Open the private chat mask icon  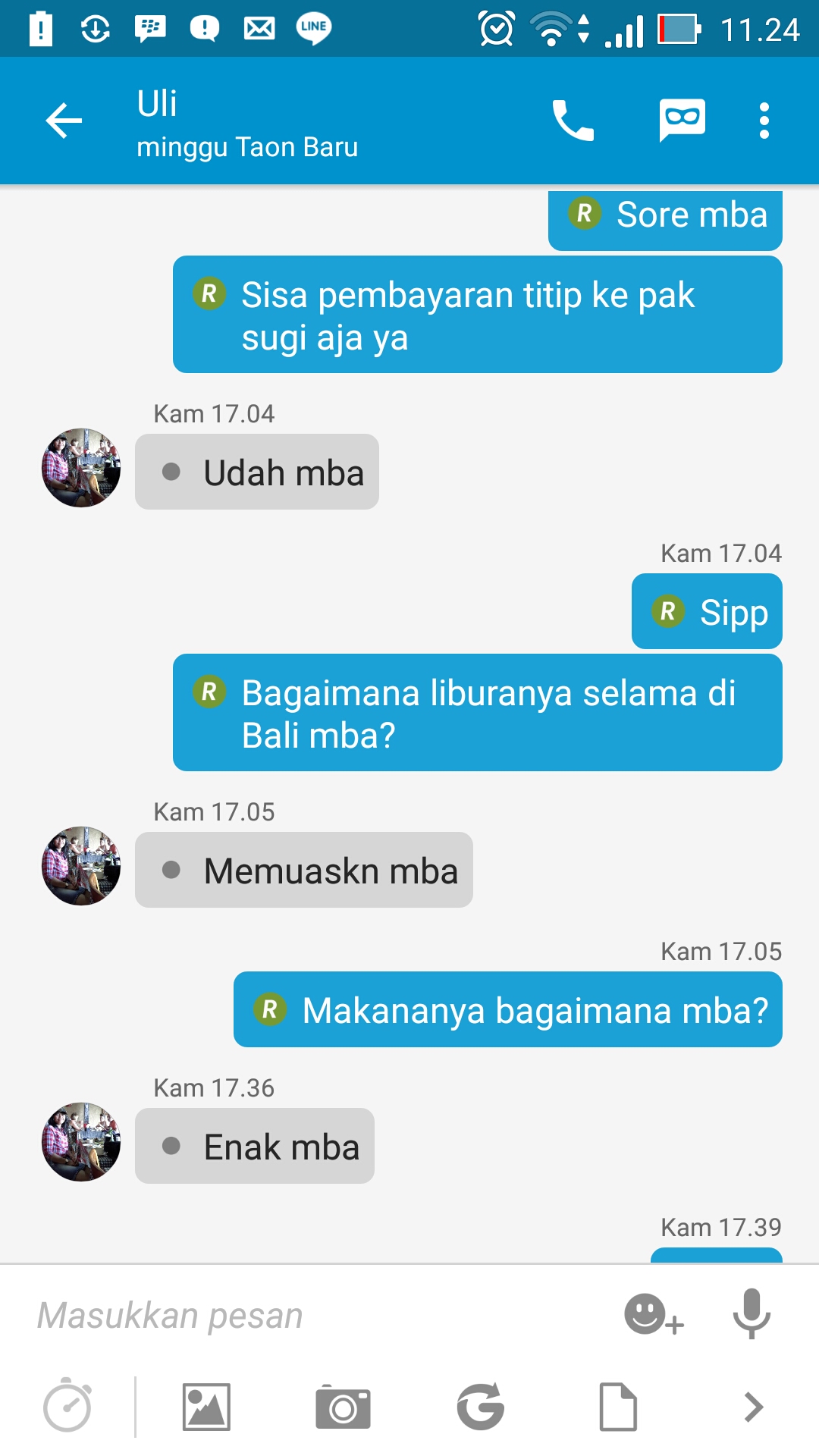[x=682, y=120]
